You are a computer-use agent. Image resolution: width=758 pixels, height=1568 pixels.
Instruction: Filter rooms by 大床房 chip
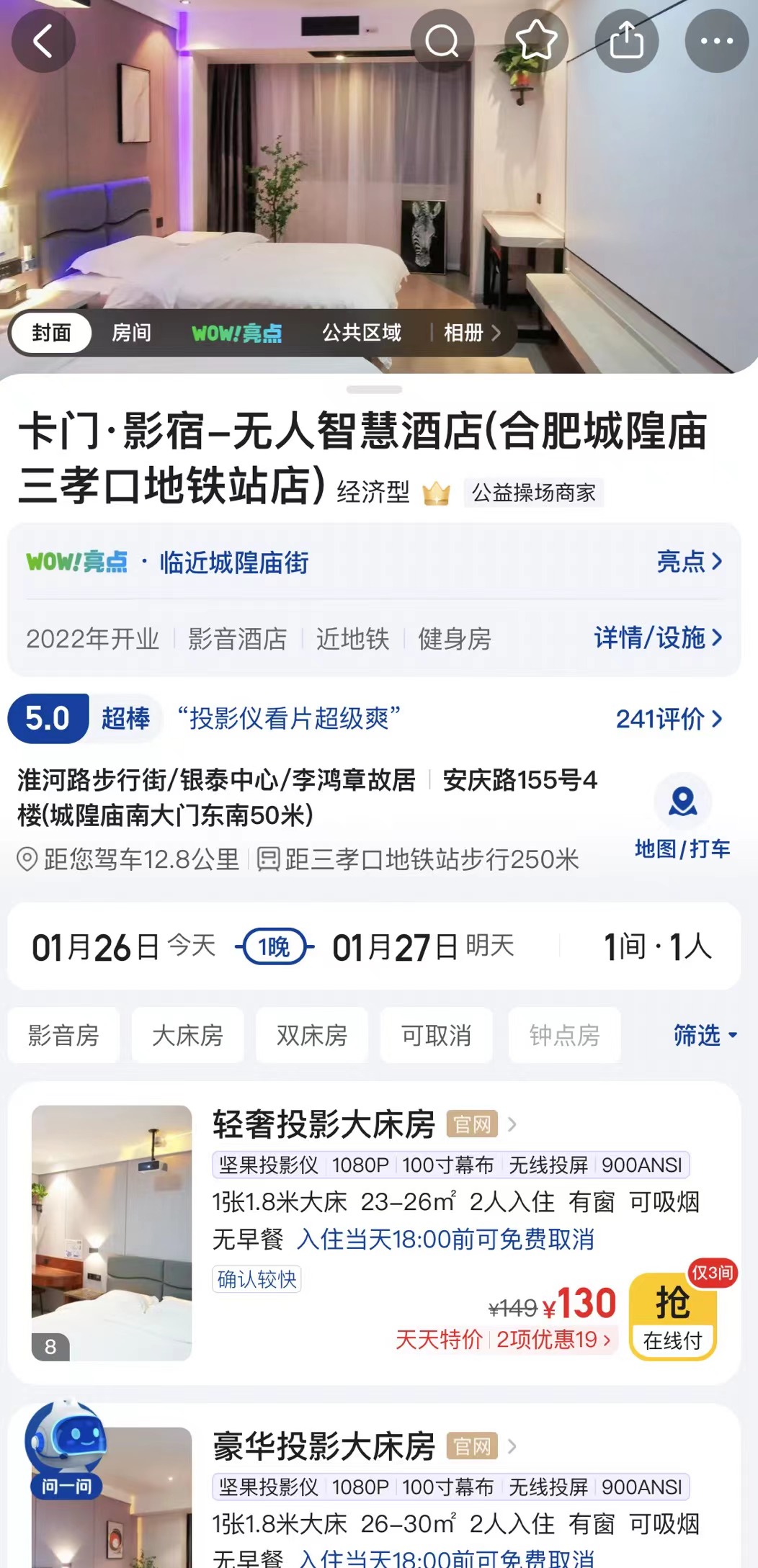pos(187,1035)
